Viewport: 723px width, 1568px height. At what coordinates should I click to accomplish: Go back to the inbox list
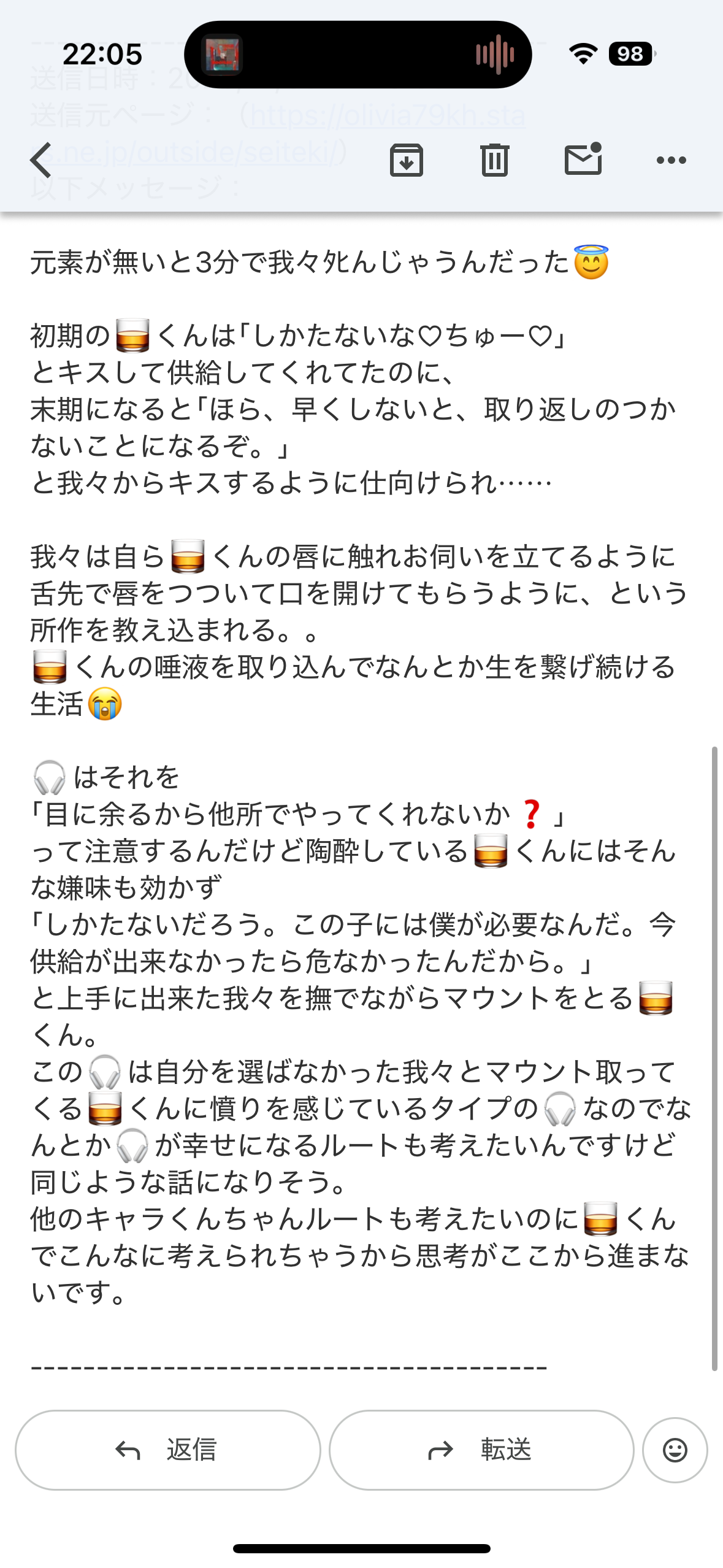(x=41, y=160)
